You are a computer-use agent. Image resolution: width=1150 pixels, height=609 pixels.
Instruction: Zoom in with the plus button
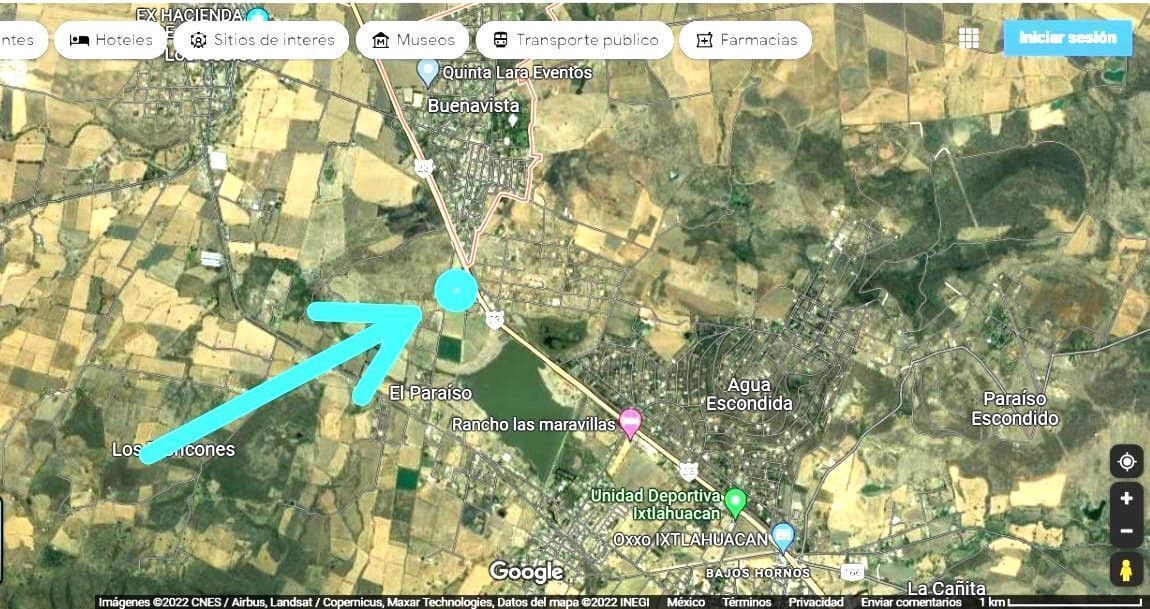point(1126,498)
